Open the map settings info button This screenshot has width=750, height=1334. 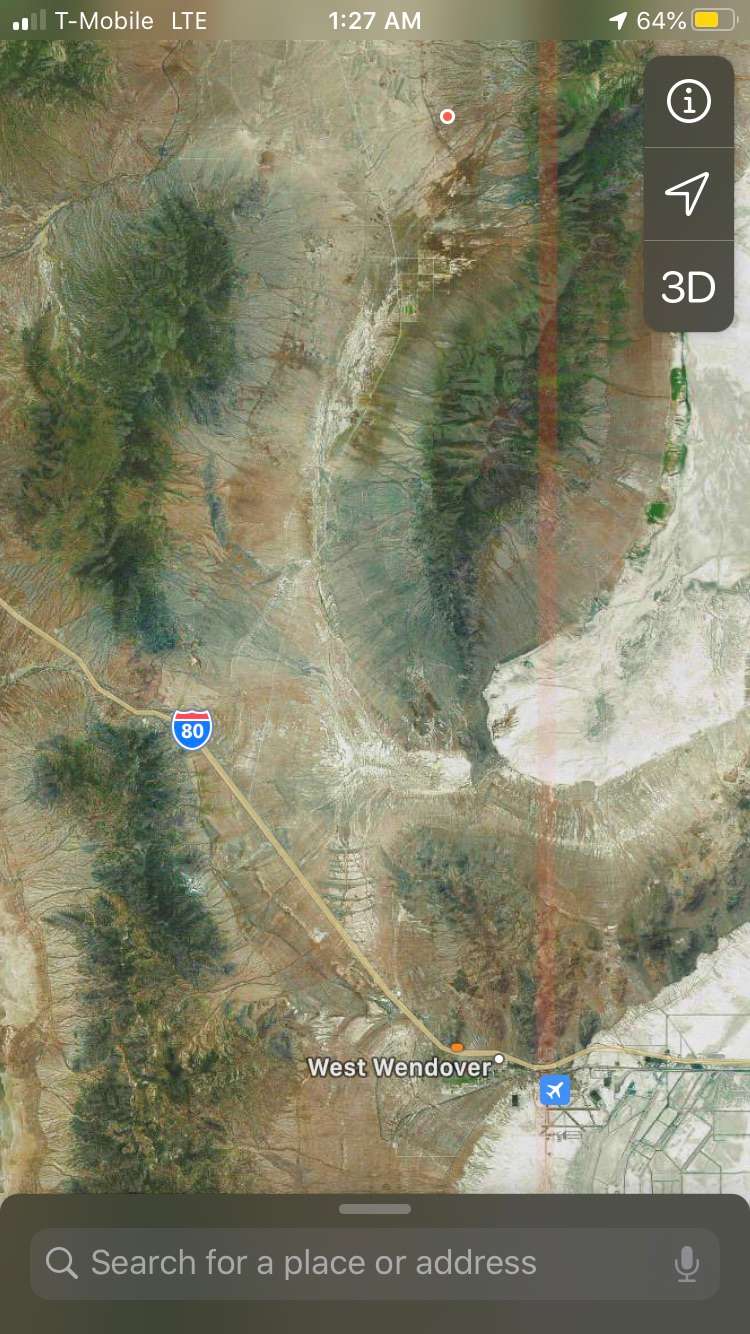point(688,102)
